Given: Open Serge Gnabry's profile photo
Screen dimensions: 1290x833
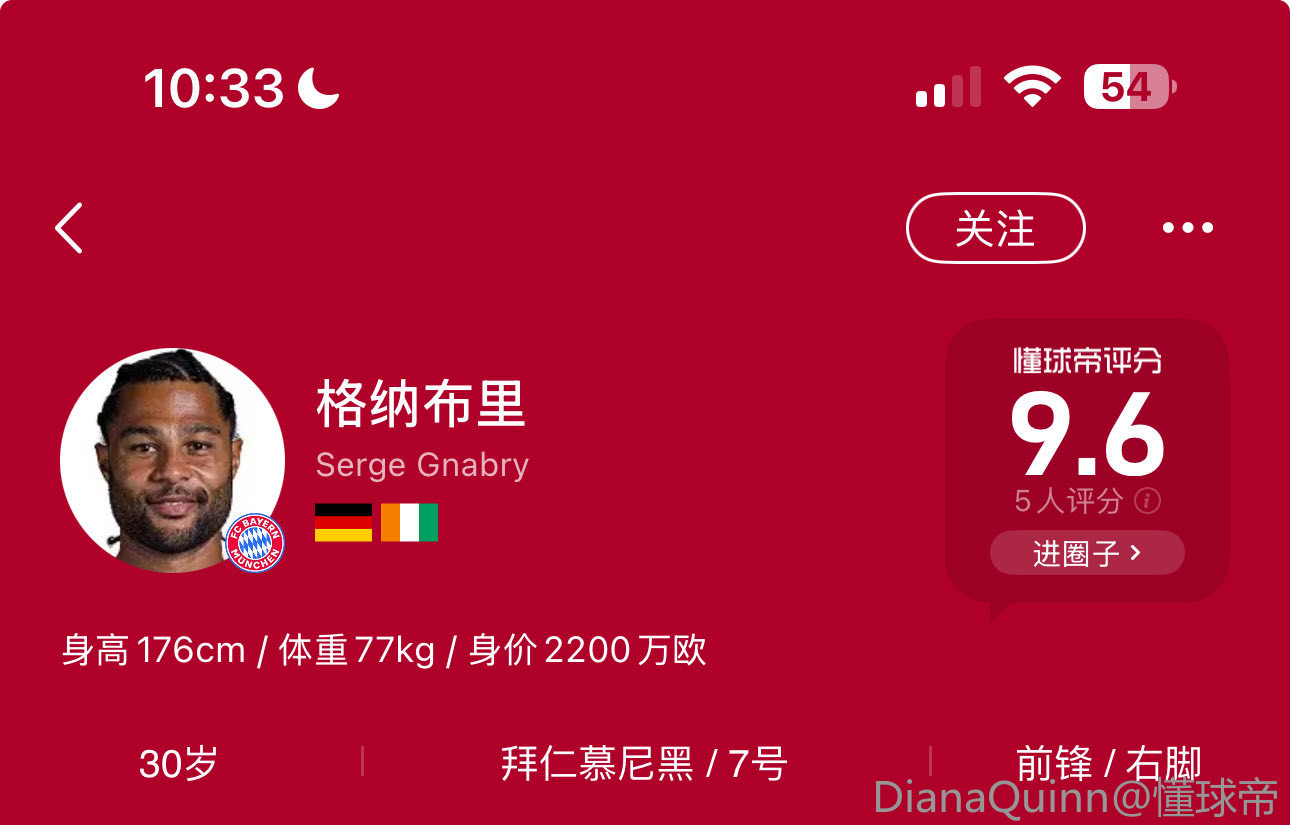Looking at the screenshot, I should point(172,460).
